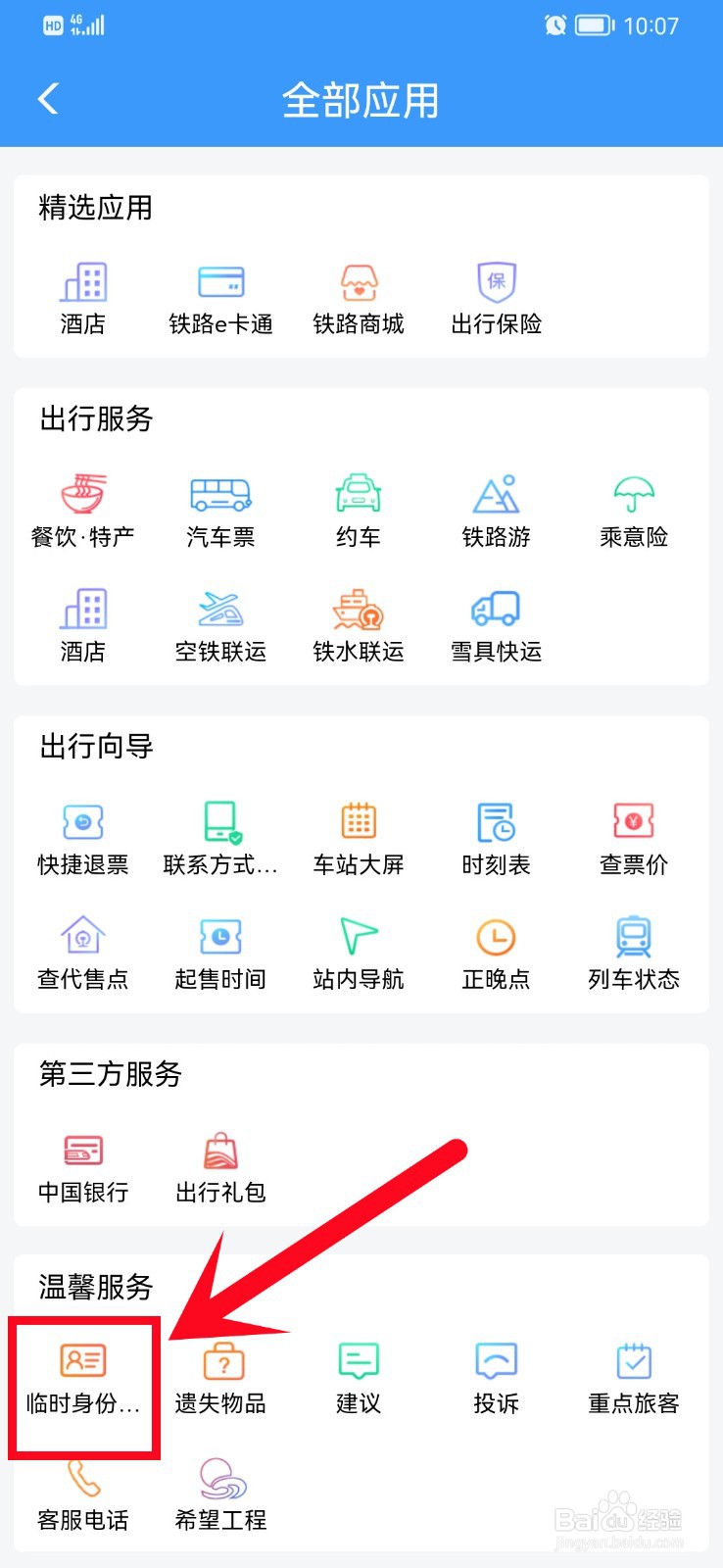
Task: Open 中国银行 third-party service
Action: [83, 1166]
